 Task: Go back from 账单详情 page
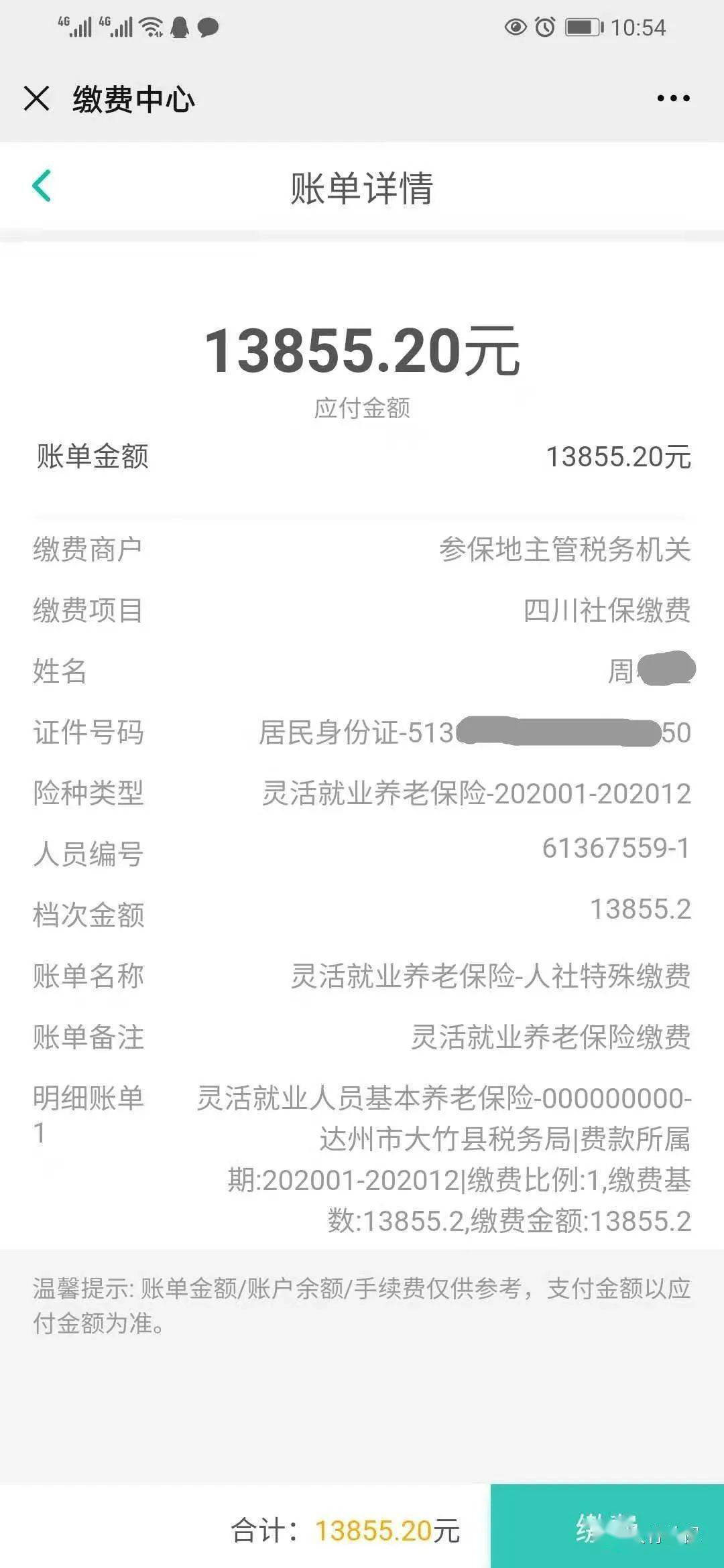tap(42, 186)
